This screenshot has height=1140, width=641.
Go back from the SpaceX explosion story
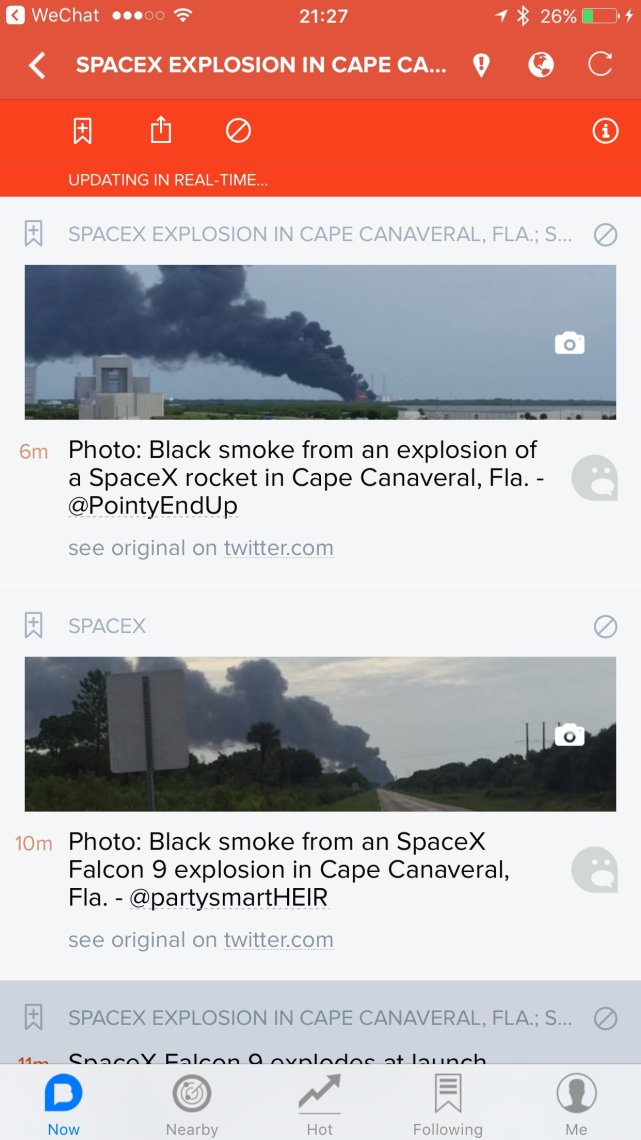(x=37, y=66)
